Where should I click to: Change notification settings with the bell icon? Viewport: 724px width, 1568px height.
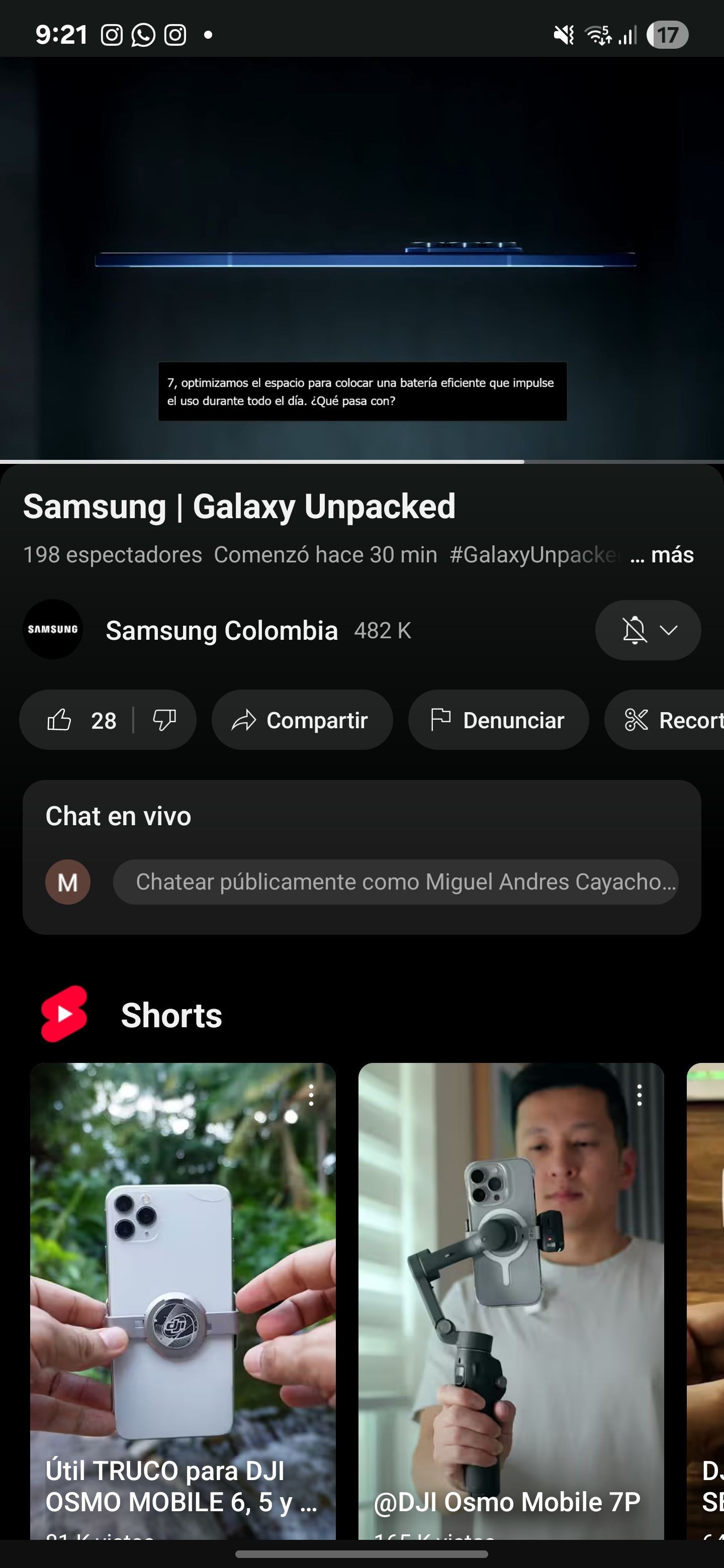click(x=635, y=630)
